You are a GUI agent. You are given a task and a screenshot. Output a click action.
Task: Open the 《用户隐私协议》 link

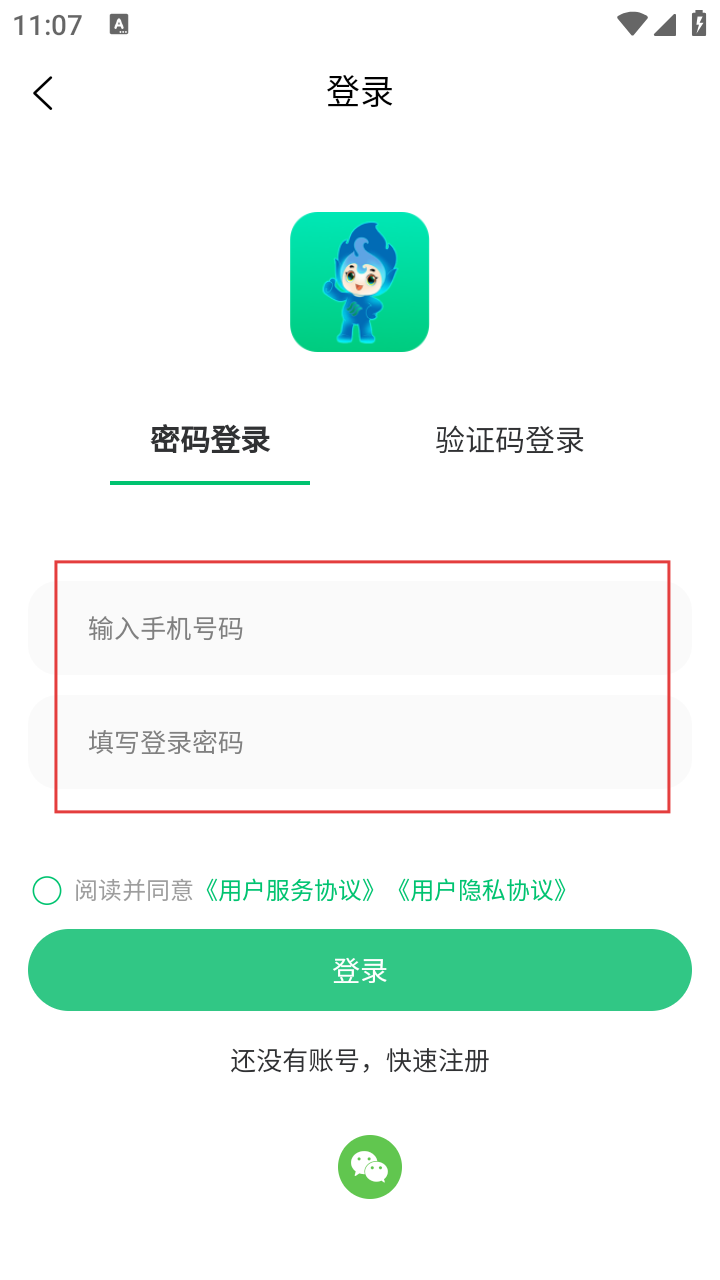click(482, 890)
